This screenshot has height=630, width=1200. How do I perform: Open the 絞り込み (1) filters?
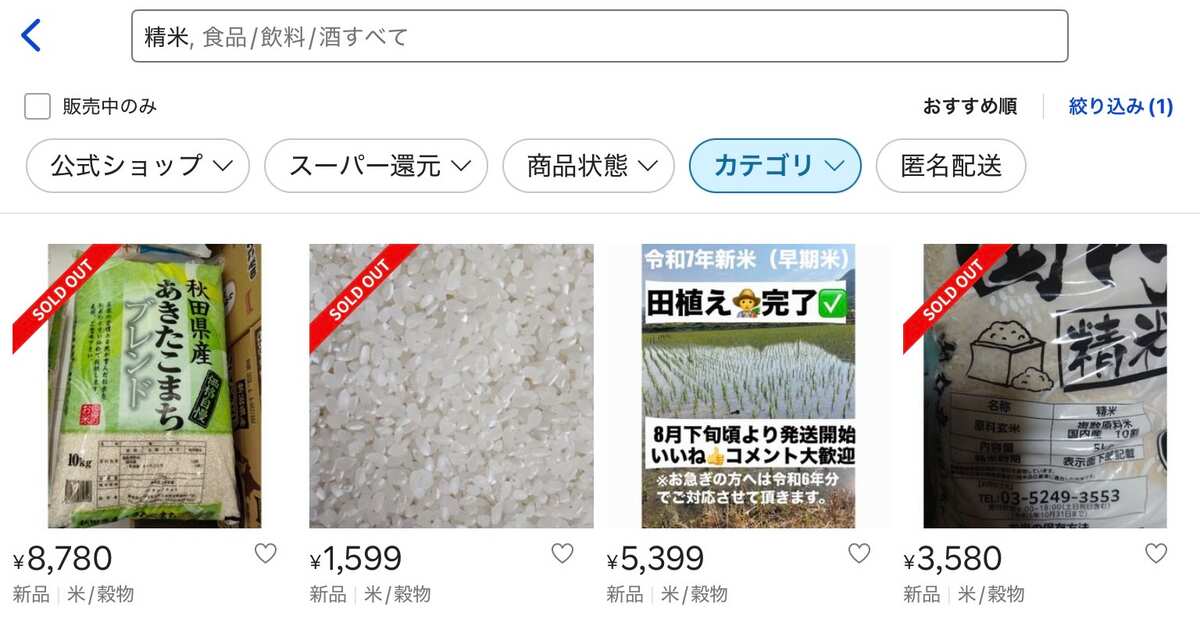click(x=1120, y=107)
